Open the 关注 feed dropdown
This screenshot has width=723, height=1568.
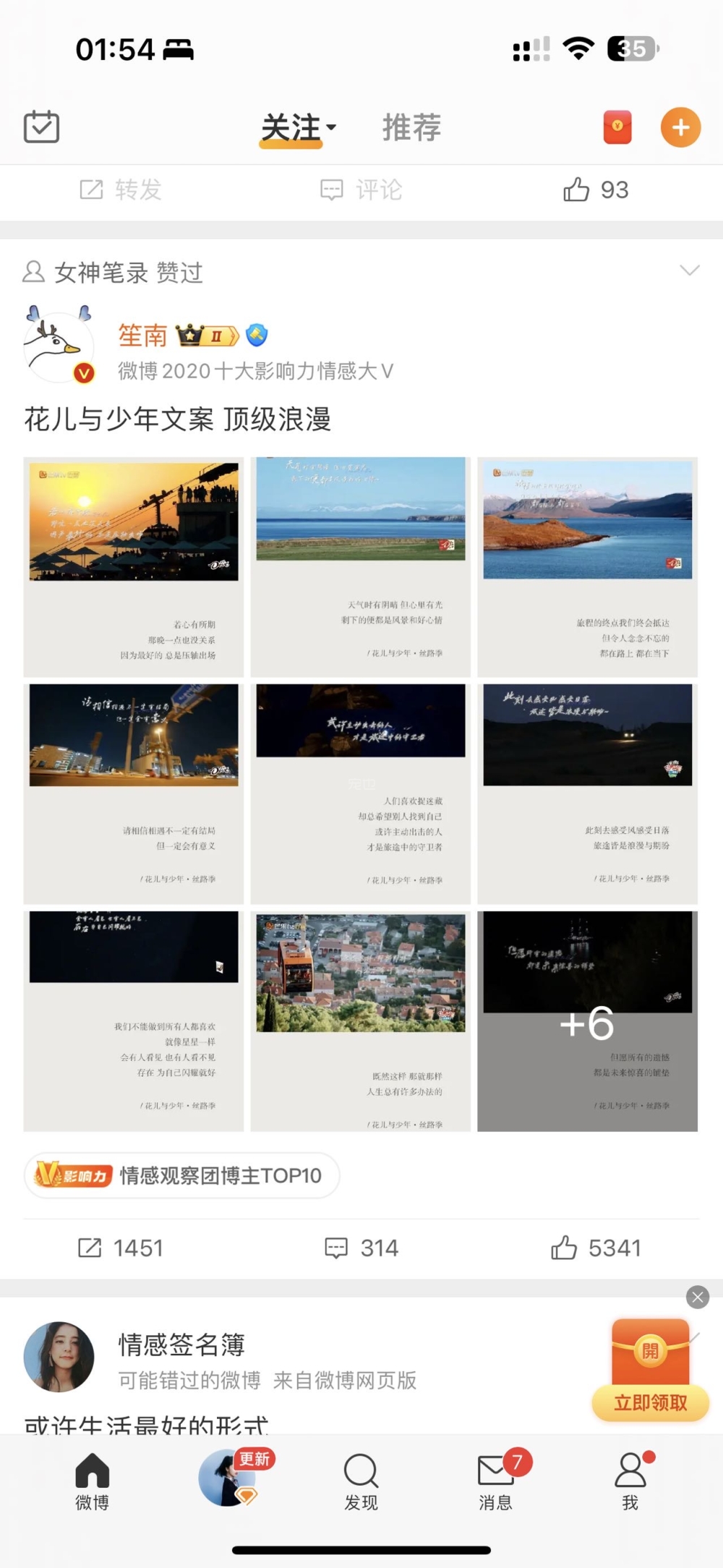pyautogui.click(x=298, y=128)
